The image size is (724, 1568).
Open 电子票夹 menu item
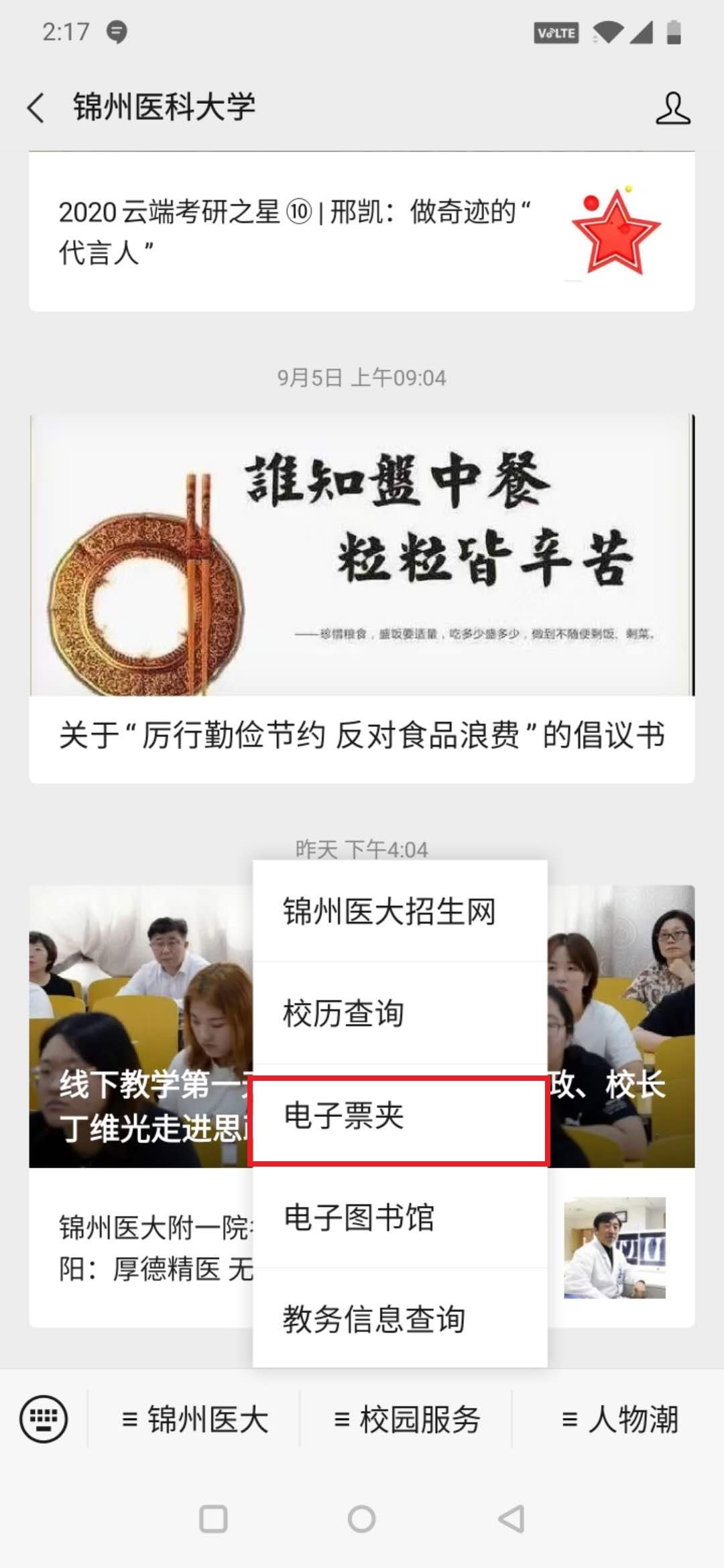point(400,1116)
